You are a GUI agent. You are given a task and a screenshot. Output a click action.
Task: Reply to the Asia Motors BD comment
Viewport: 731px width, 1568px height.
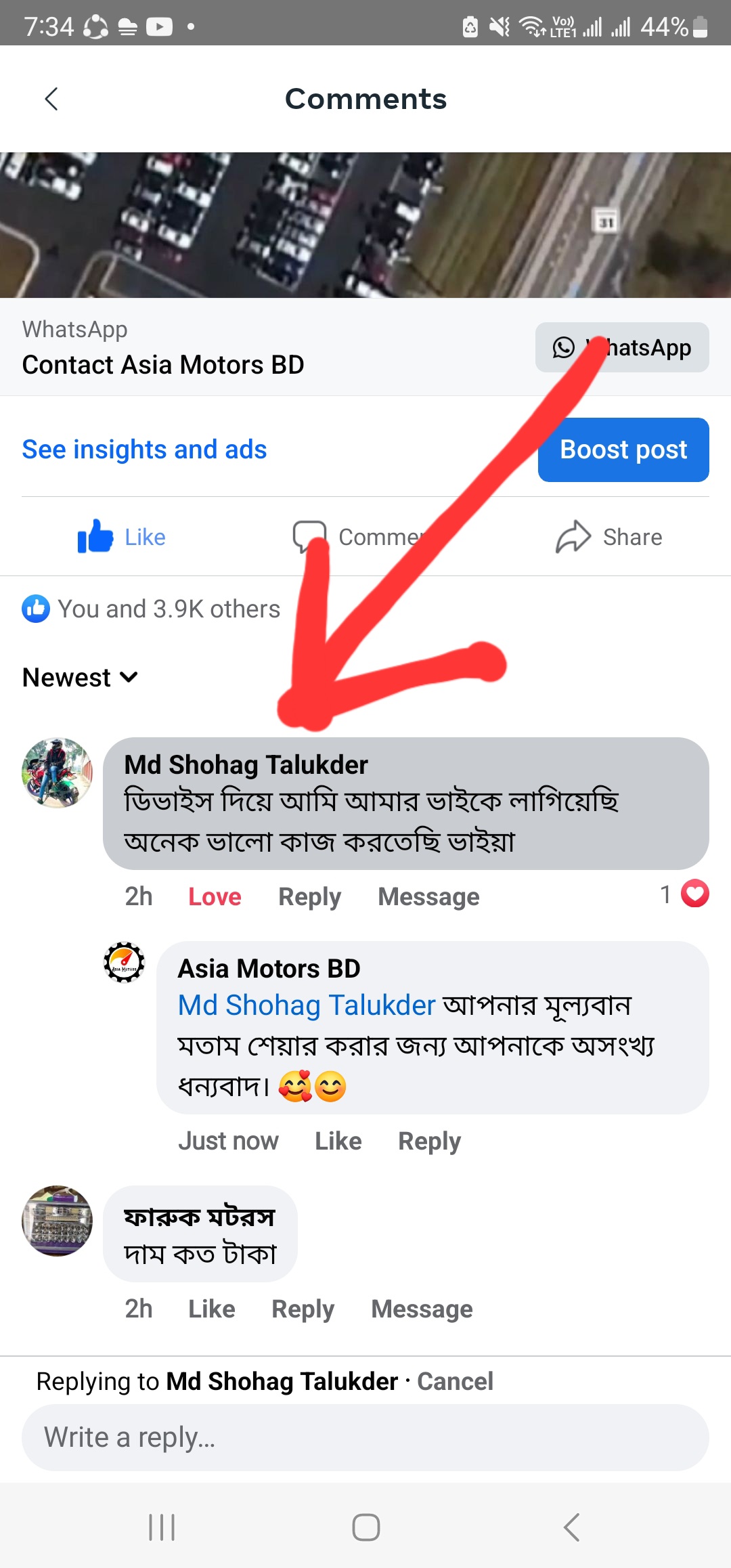(429, 1141)
